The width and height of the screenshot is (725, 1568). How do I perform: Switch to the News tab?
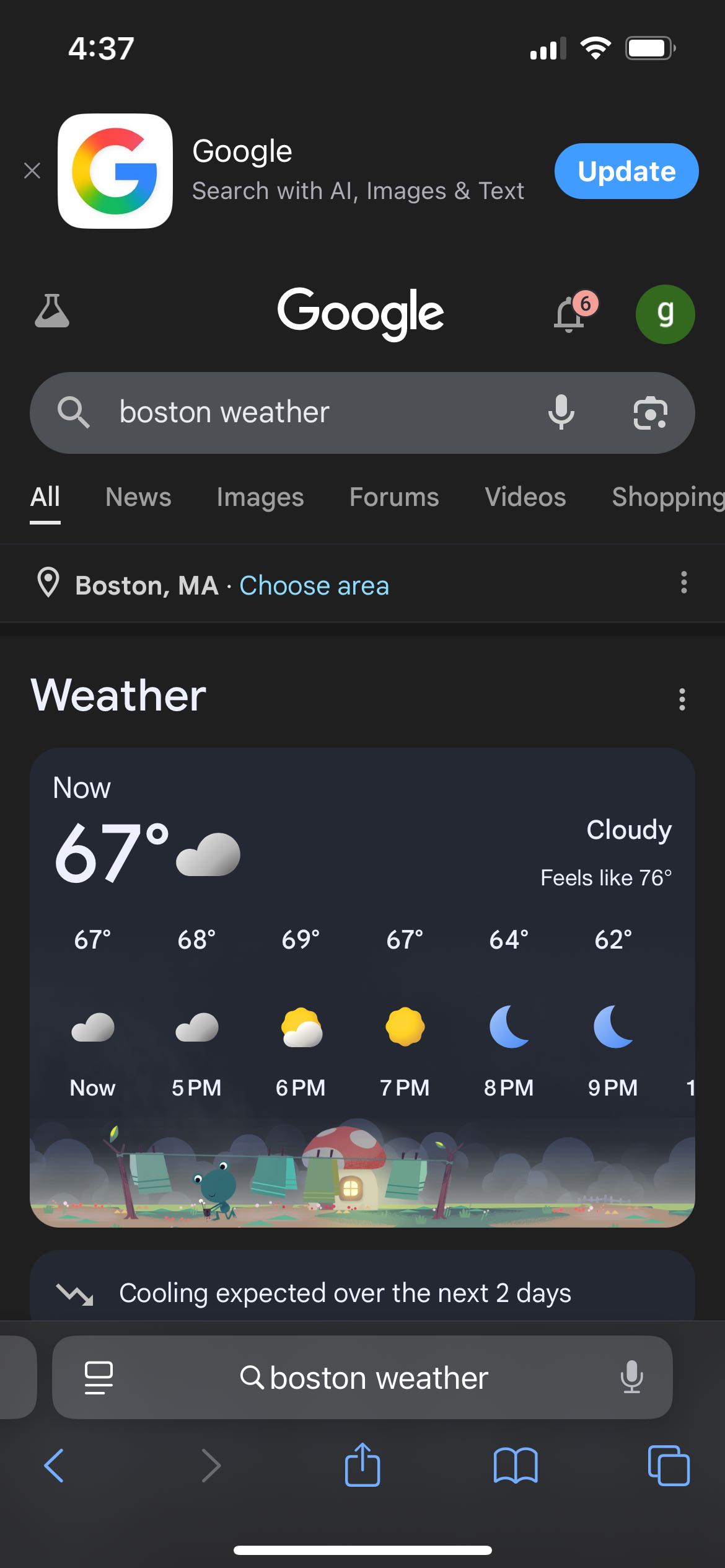(x=138, y=497)
